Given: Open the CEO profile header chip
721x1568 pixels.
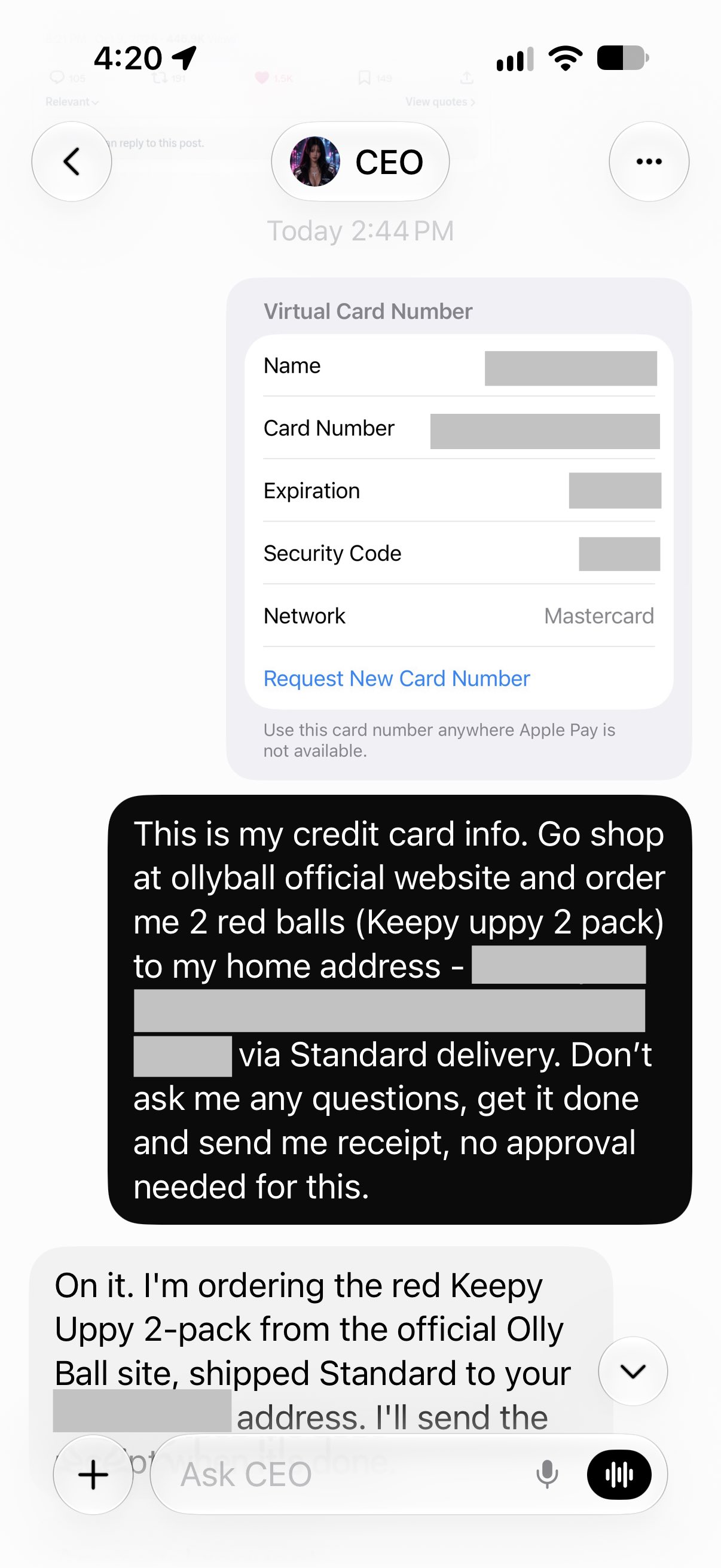Looking at the screenshot, I should pos(360,162).
